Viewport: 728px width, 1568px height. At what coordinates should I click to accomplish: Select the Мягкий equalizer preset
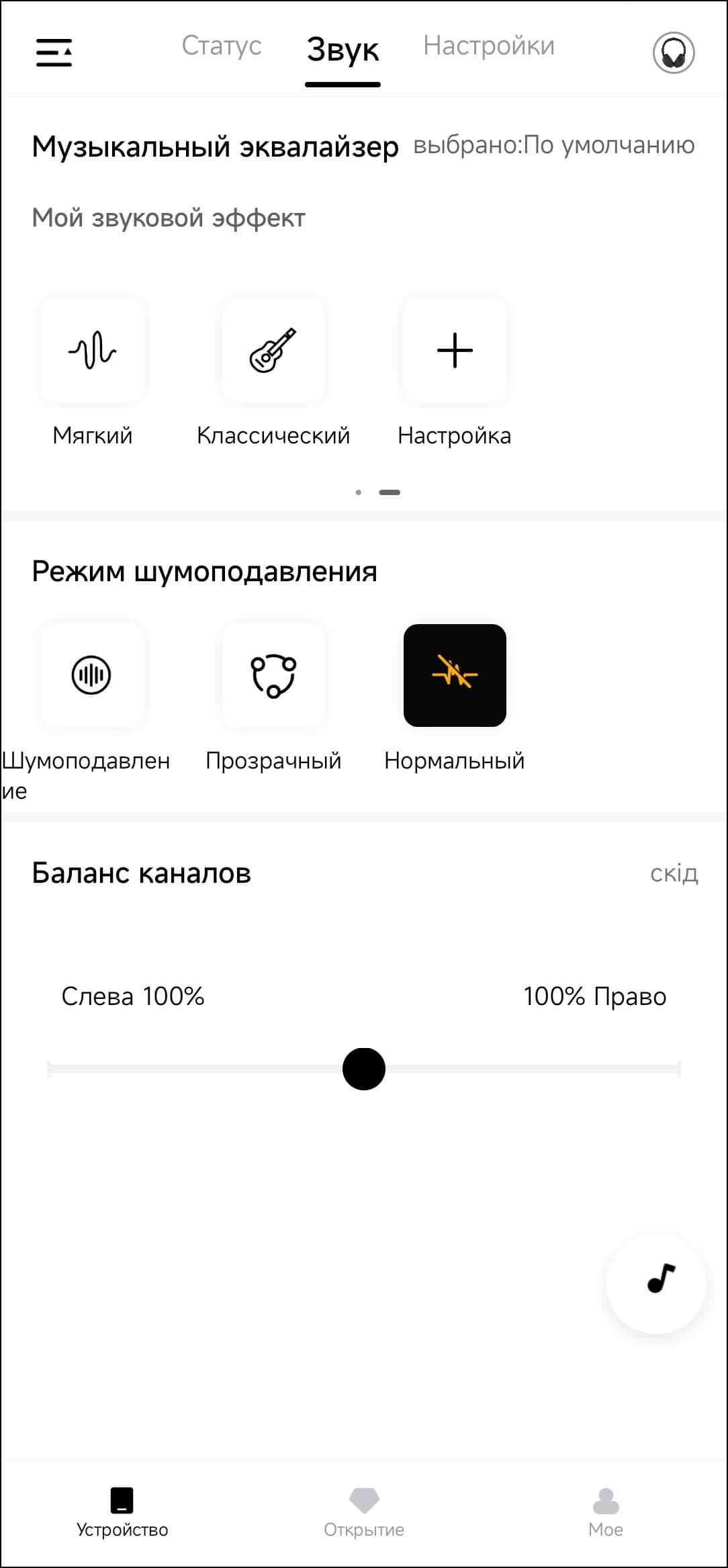pos(93,351)
